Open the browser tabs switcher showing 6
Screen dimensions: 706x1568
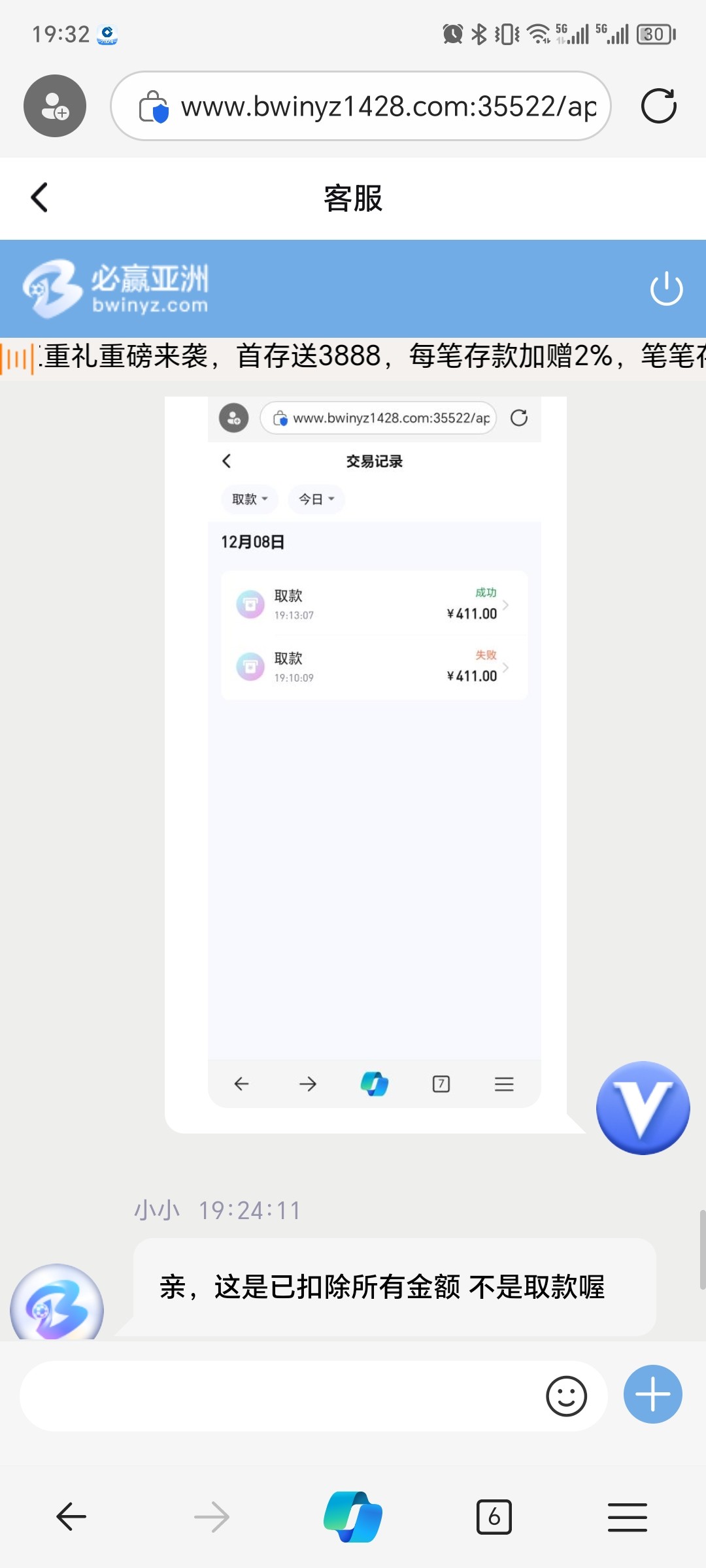tap(494, 1516)
